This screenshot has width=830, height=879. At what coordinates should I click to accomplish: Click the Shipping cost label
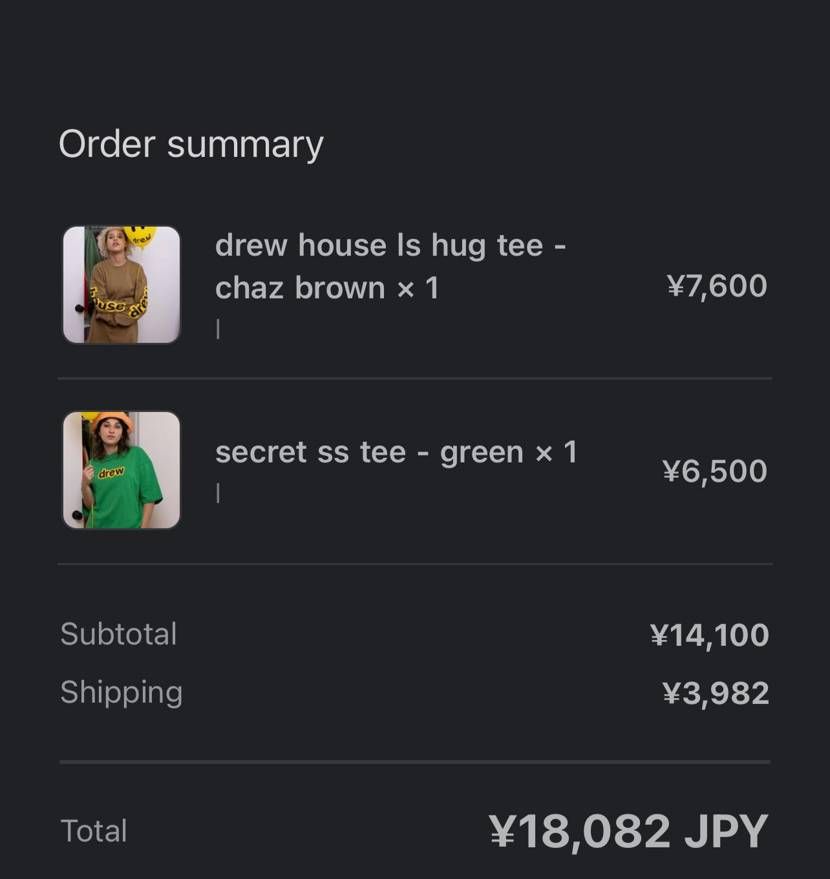pos(122,691)
